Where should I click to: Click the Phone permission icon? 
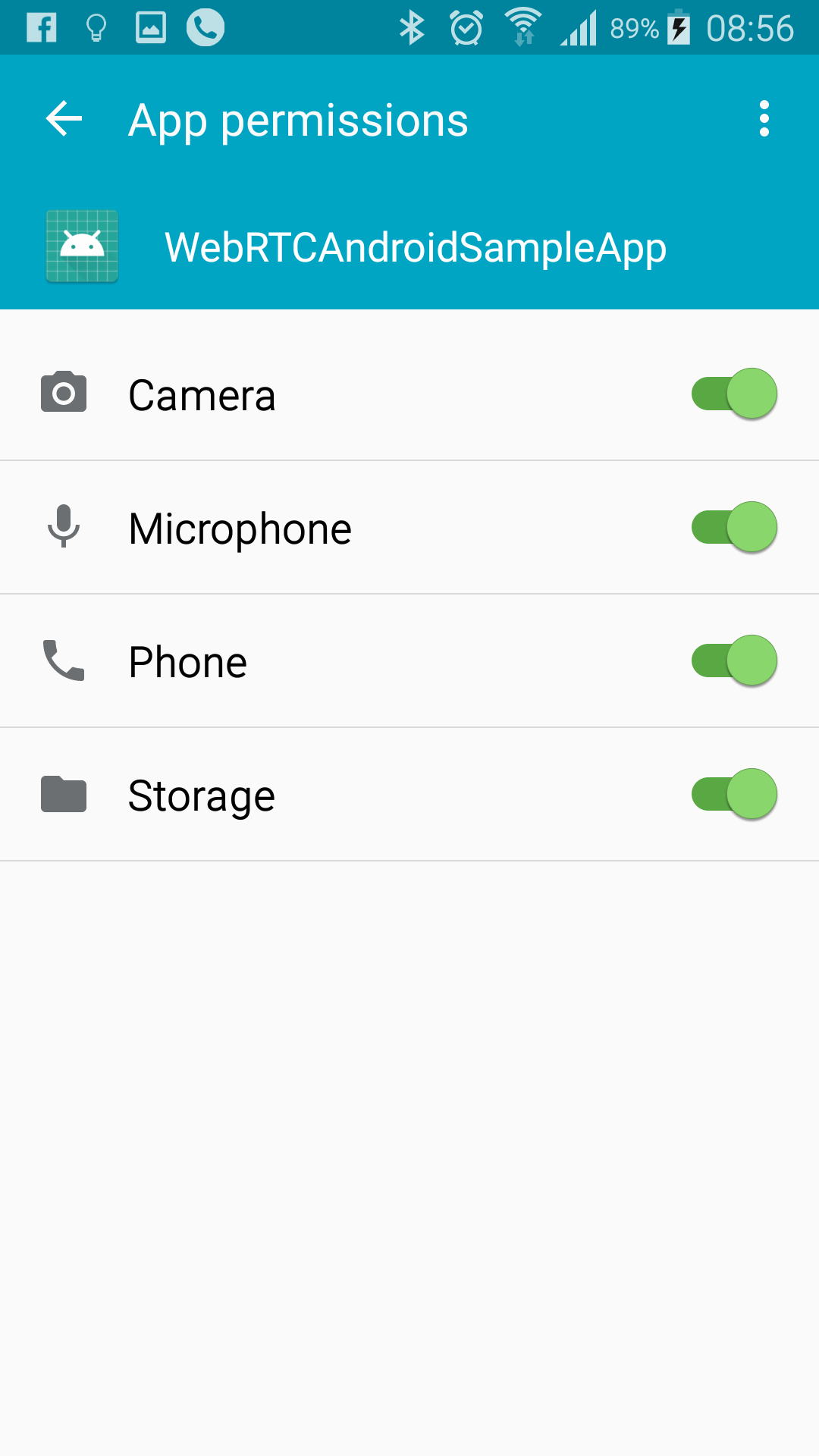point(64,660)
